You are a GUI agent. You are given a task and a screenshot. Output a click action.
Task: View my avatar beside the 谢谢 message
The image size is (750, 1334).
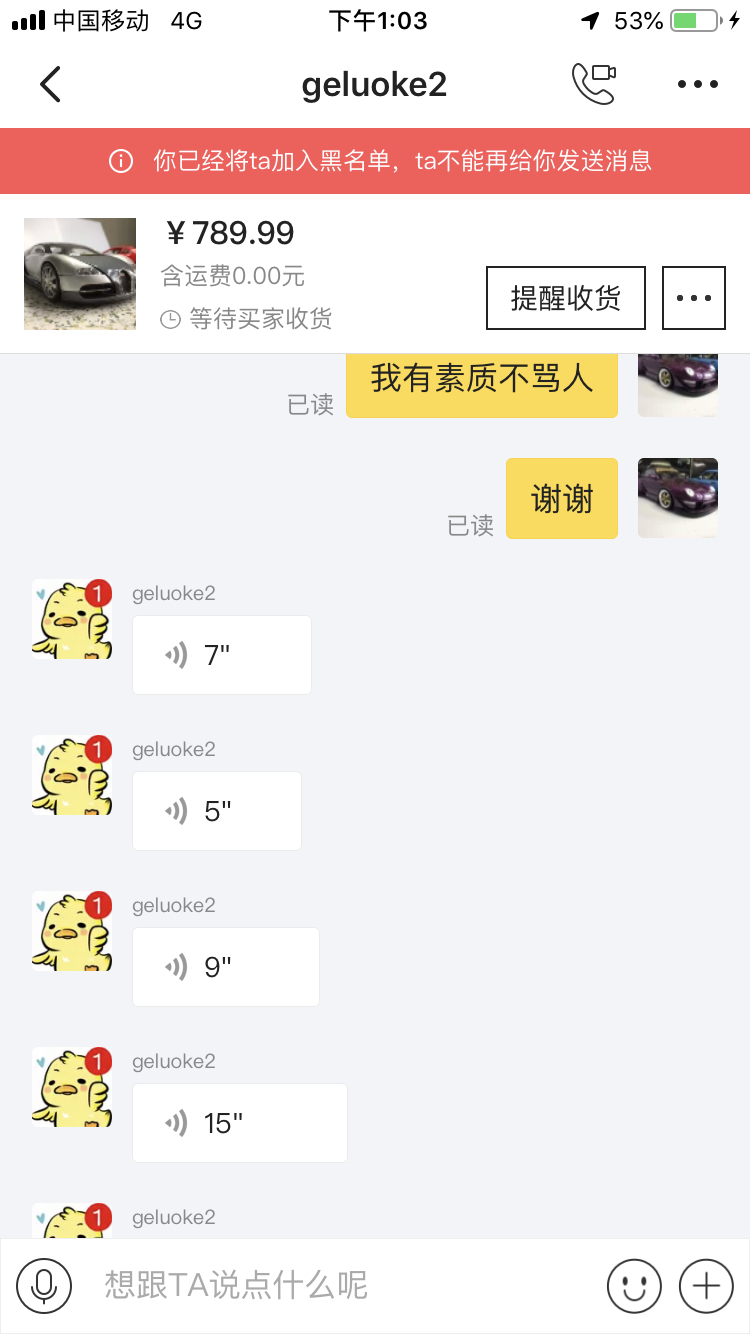tap(678, 498)
